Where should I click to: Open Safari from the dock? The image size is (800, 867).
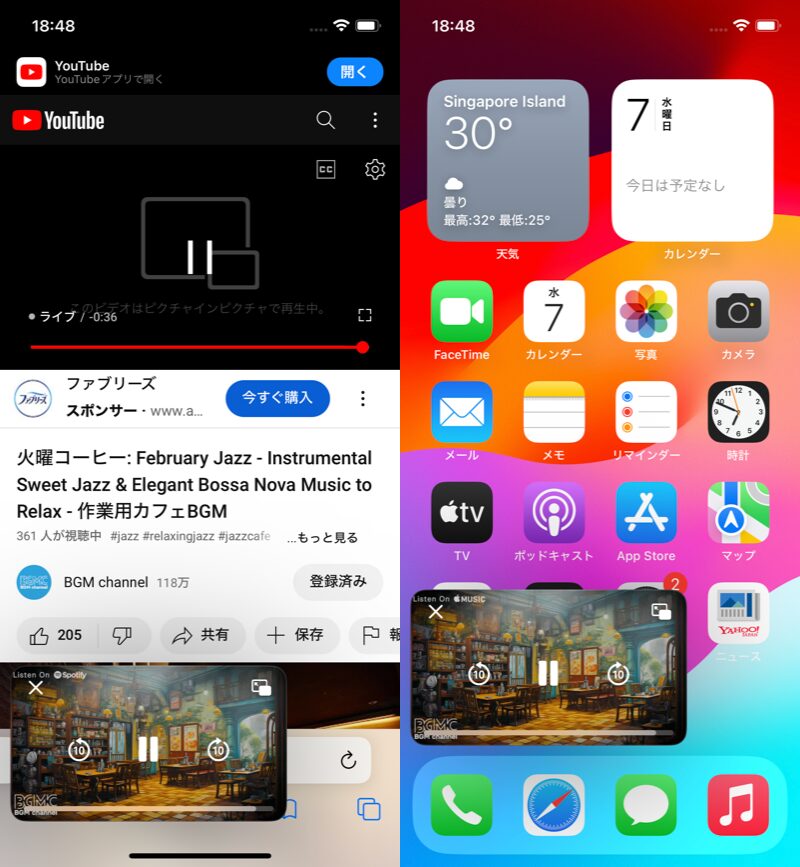click(x=553, y=805)
